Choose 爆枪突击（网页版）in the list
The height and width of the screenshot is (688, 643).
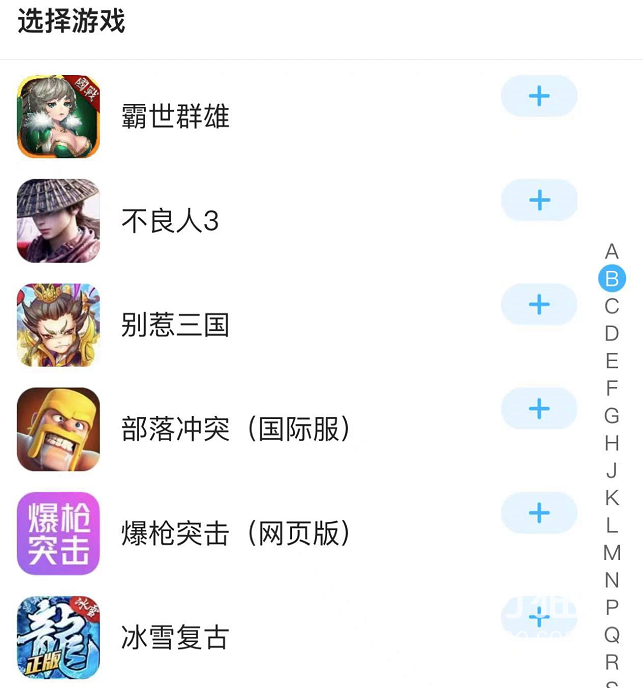[237, 533]
